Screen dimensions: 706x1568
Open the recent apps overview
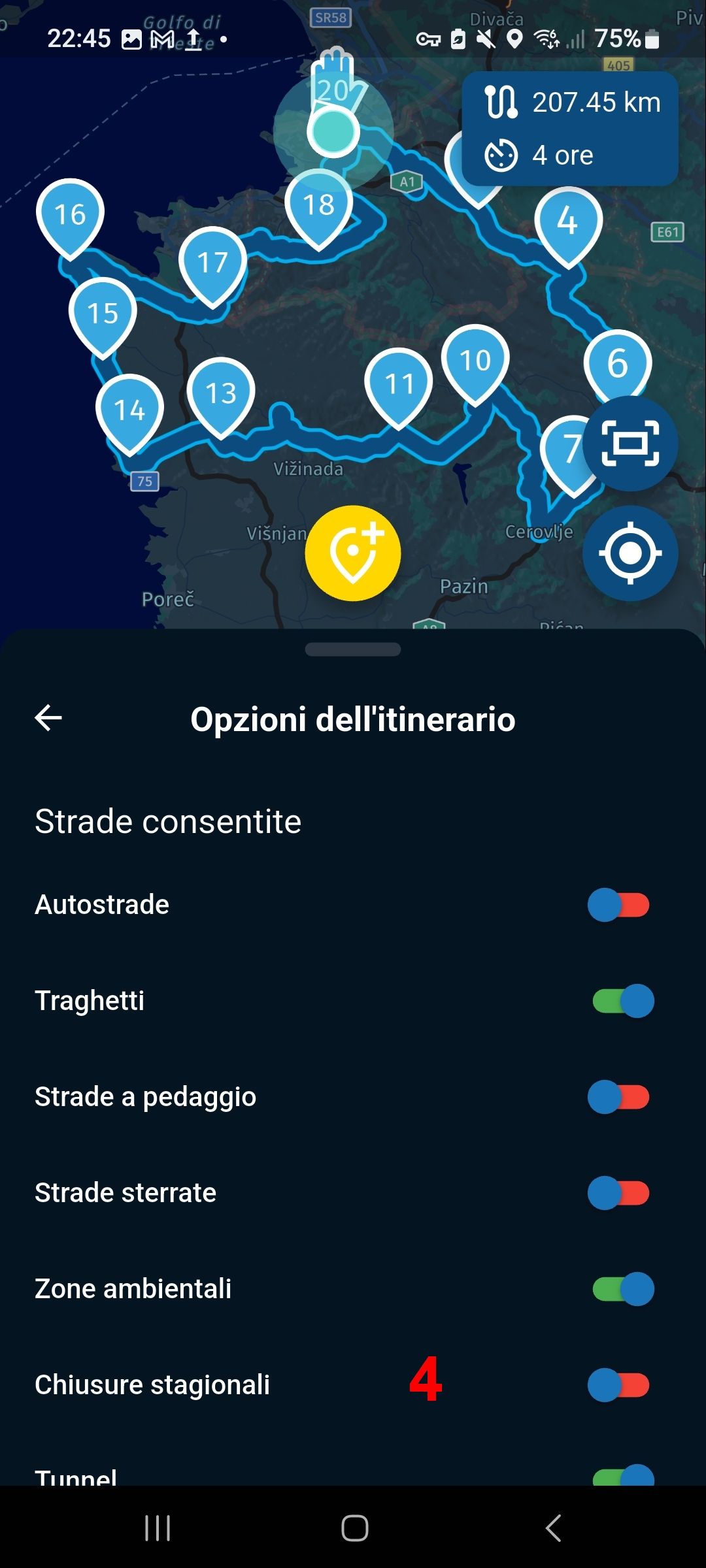coord(158,1528)
